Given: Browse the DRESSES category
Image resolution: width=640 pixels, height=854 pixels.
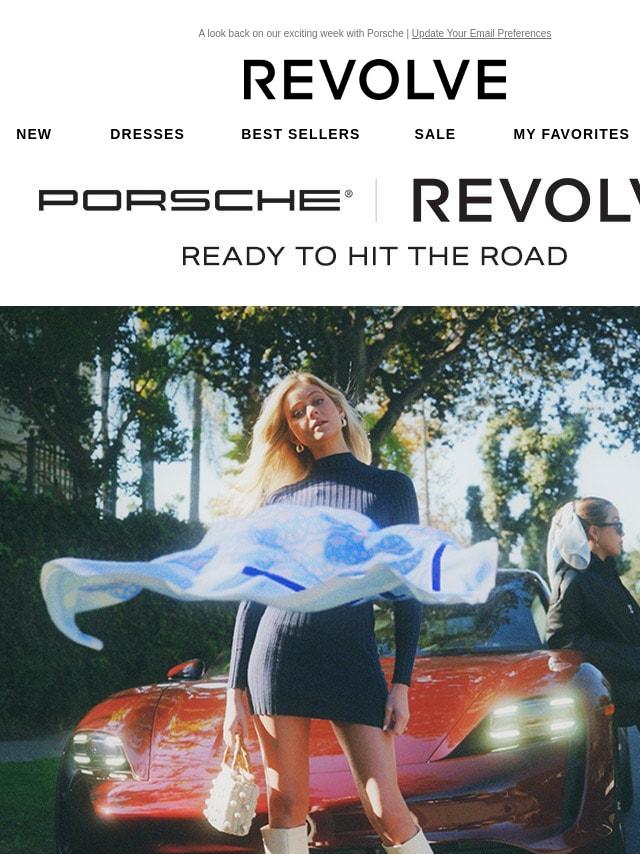Looking at the screenshot, I should click(x=147, y=134).
